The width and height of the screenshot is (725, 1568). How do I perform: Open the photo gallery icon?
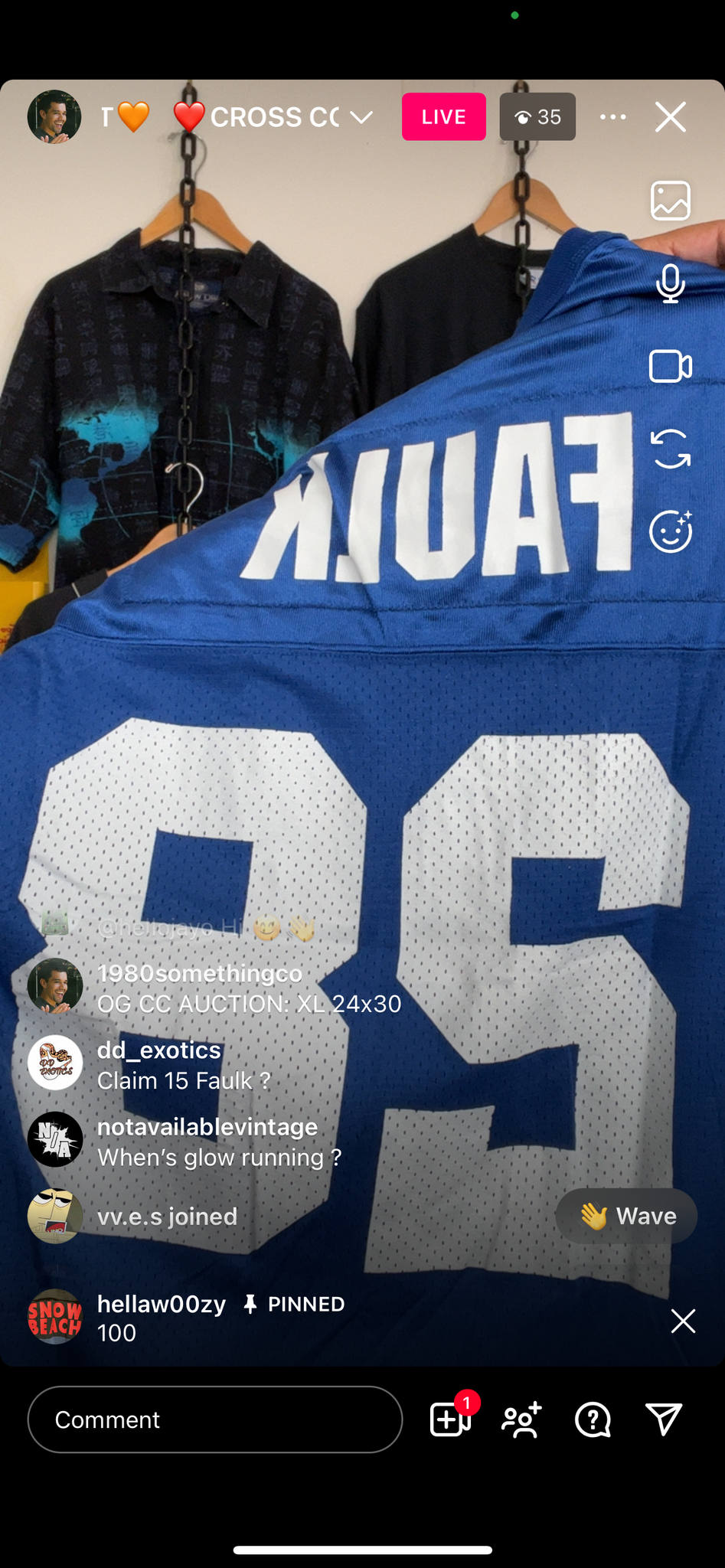tap(671, 201)
